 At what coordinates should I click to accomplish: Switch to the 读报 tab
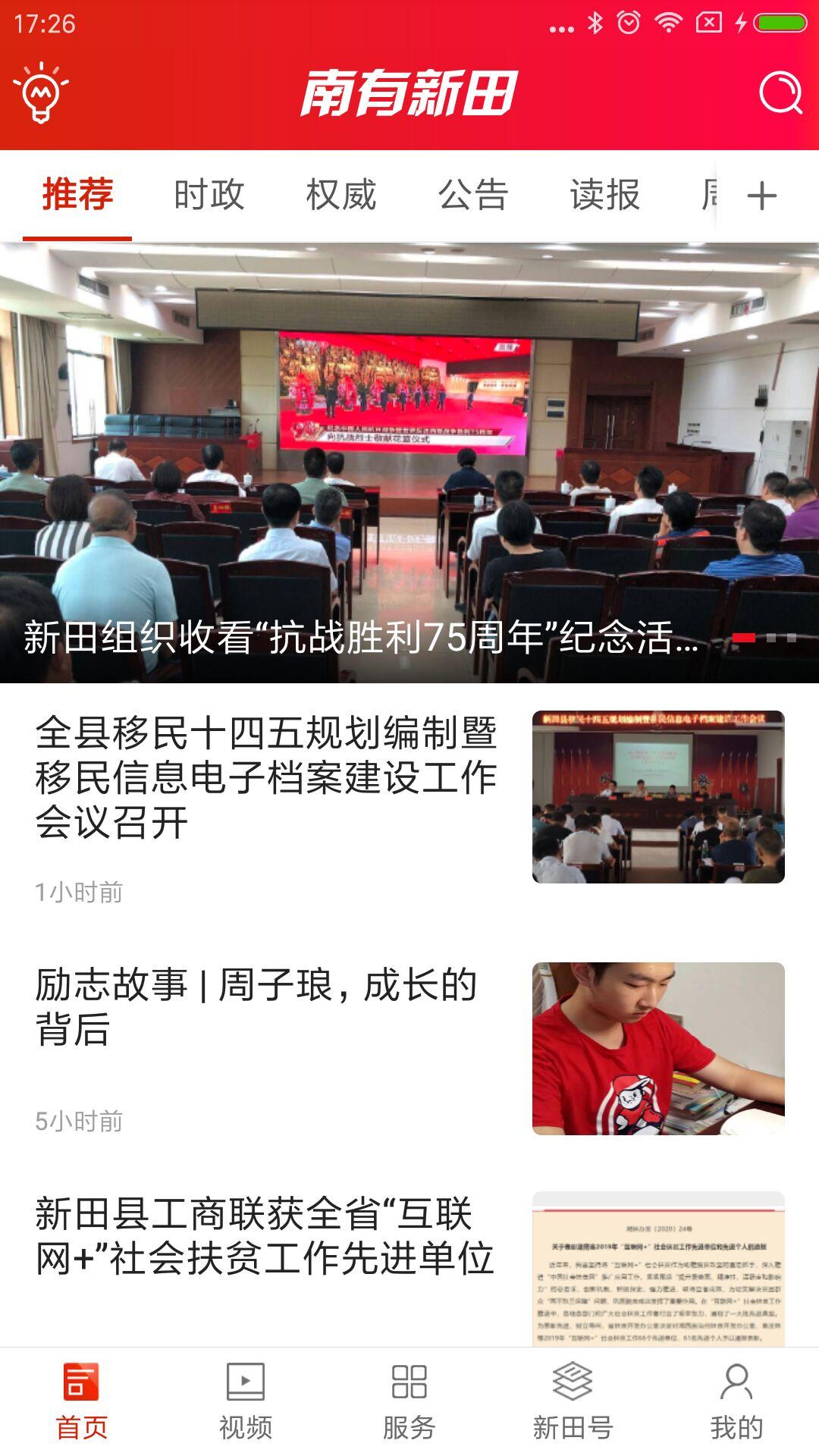(604, 195)
